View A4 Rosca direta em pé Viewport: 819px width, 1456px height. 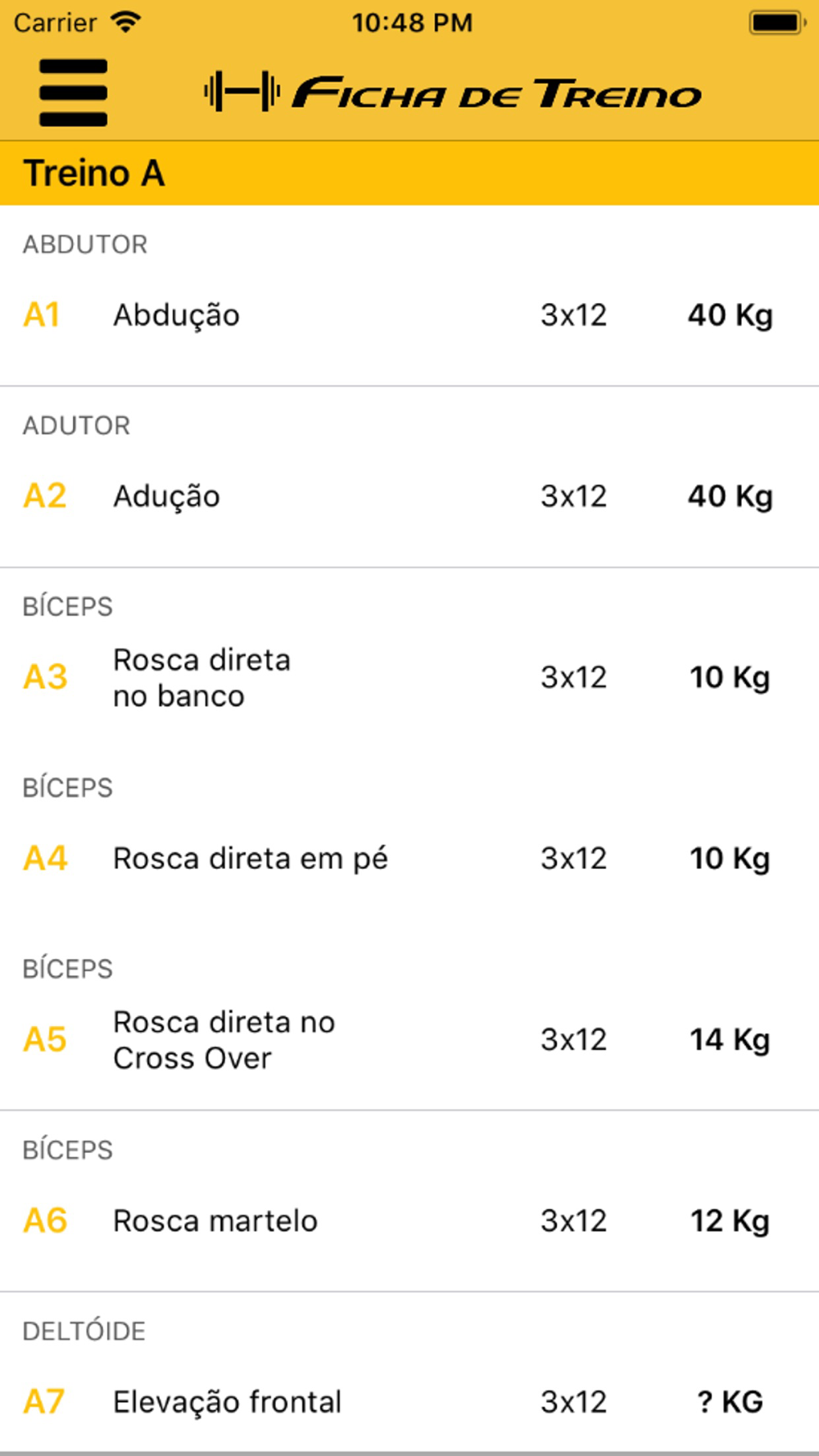409,839
